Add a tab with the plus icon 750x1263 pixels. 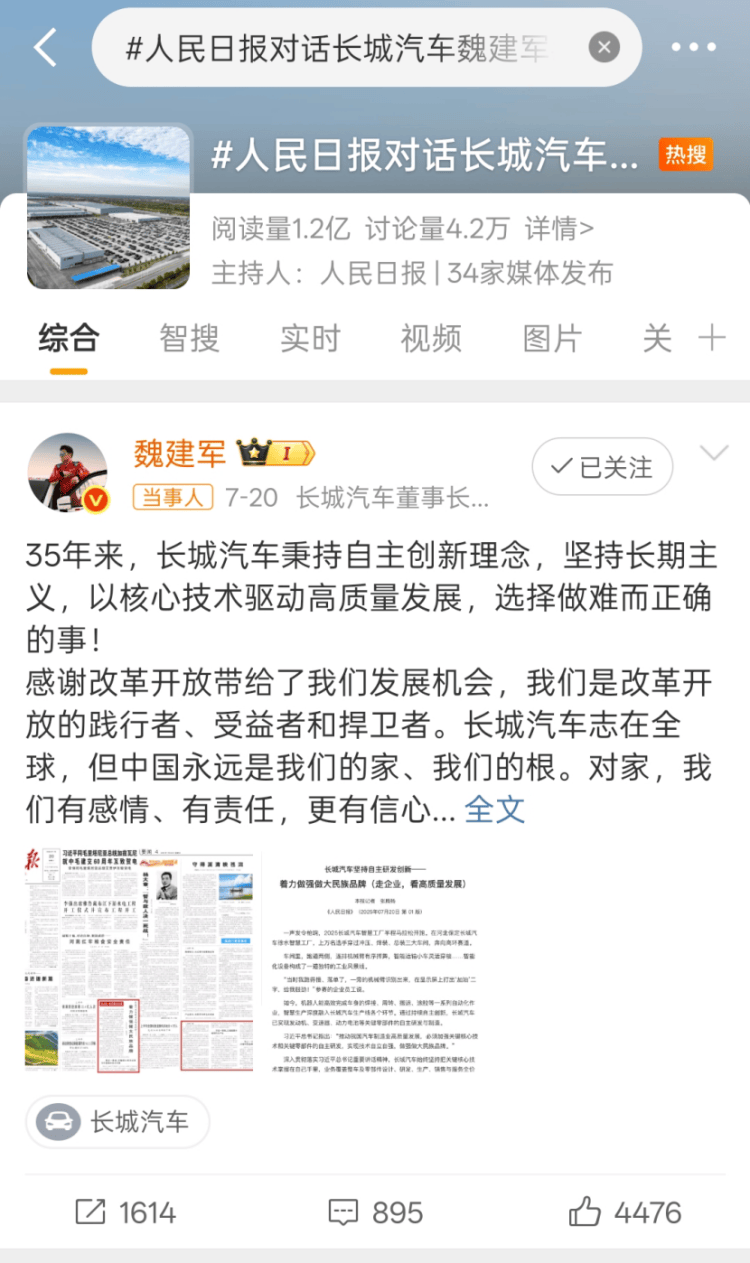tap(712, 338)
